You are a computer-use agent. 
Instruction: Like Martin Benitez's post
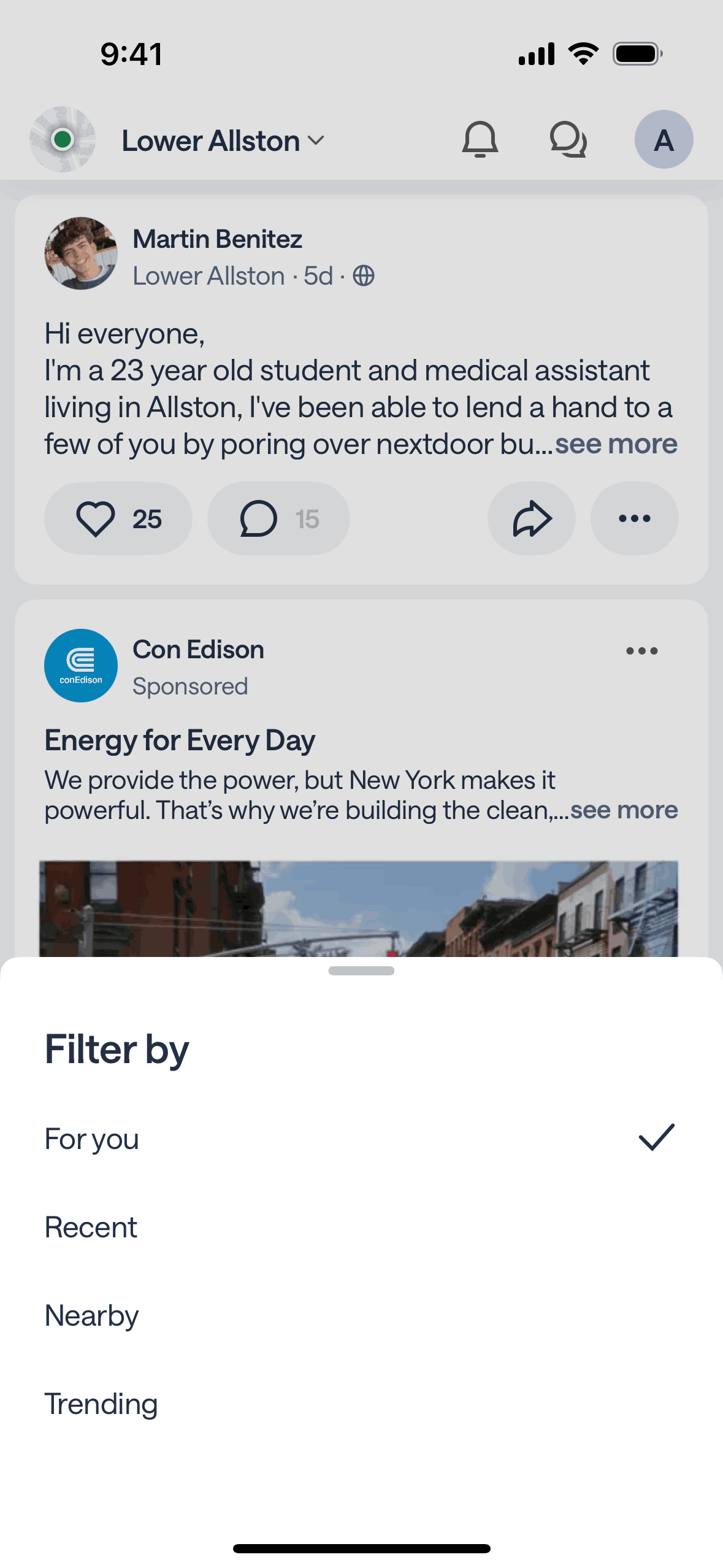pyautogui.click(x=118, y=519)
